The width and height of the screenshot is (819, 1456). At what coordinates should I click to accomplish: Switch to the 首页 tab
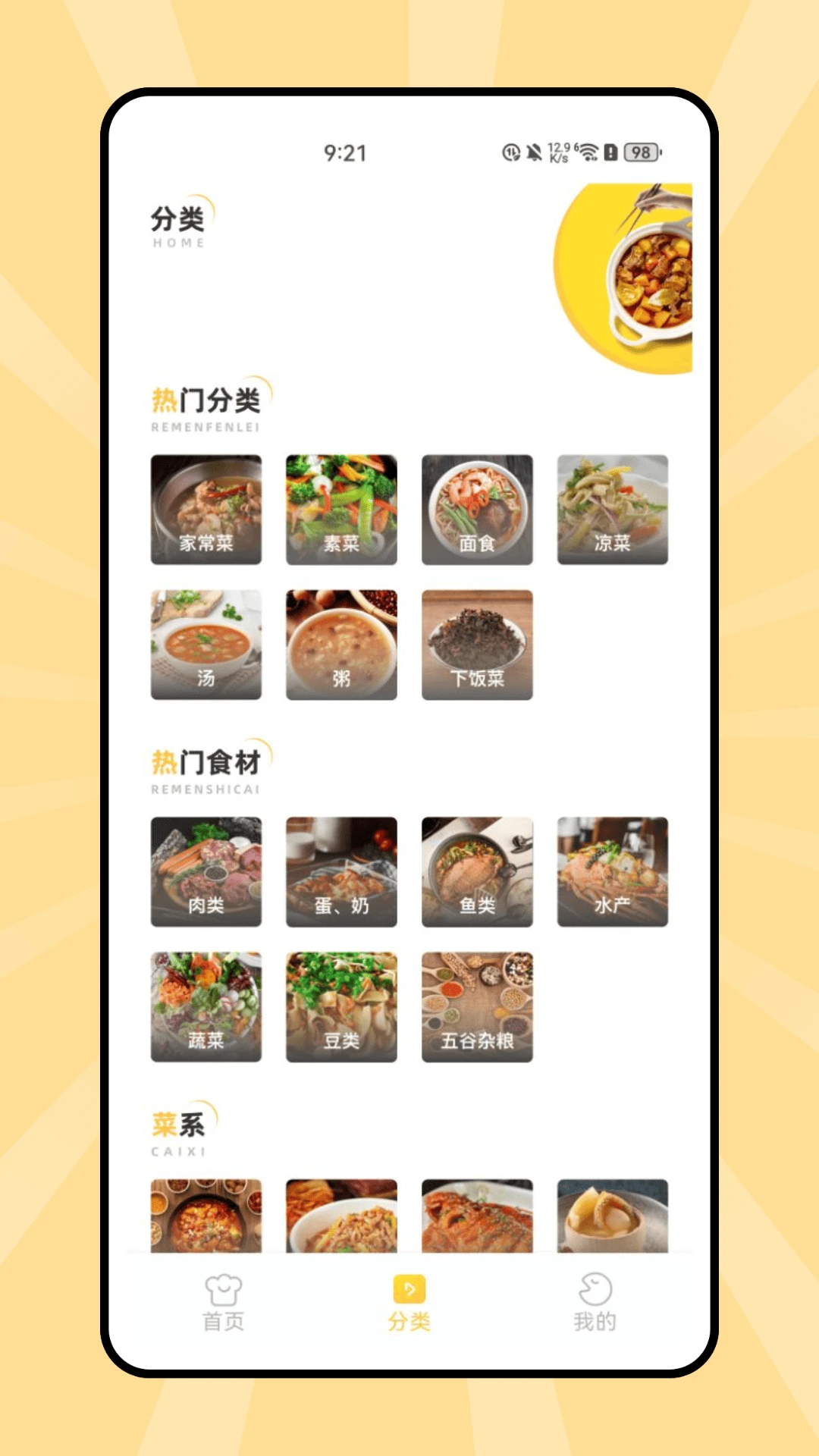(x=222, y=1304)
